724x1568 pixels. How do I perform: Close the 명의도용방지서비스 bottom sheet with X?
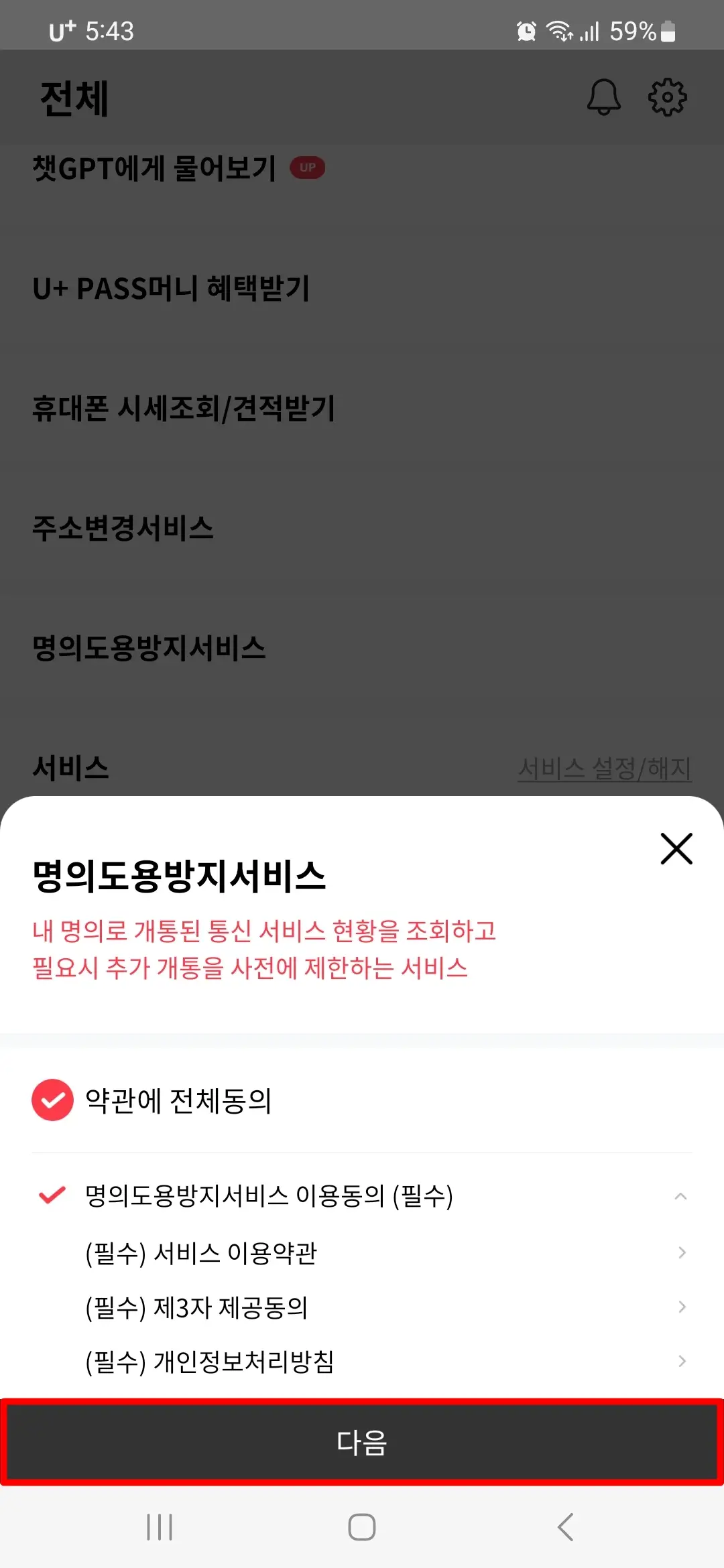click(676, 848)
